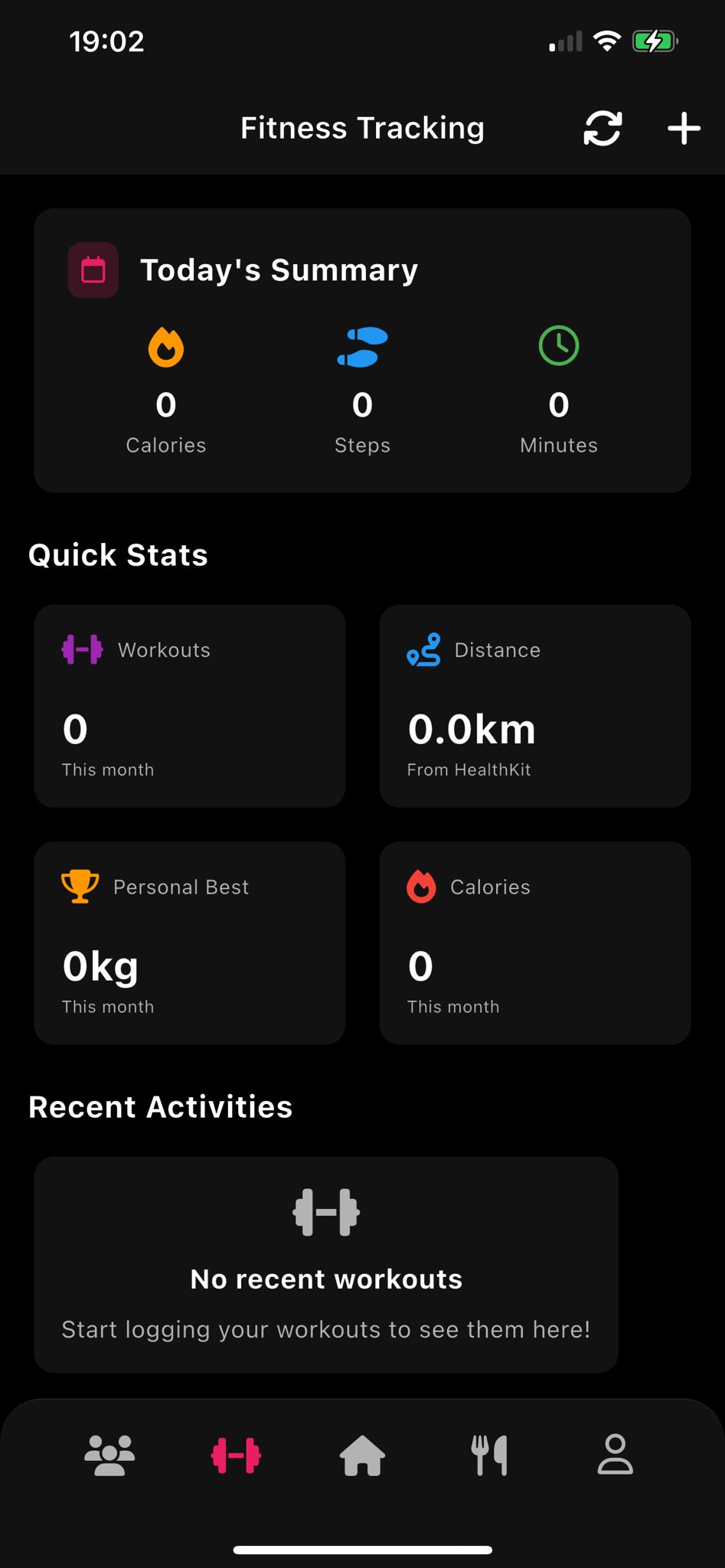Check the Calories this month card
725x1568 pixels.
coord(535,942)
